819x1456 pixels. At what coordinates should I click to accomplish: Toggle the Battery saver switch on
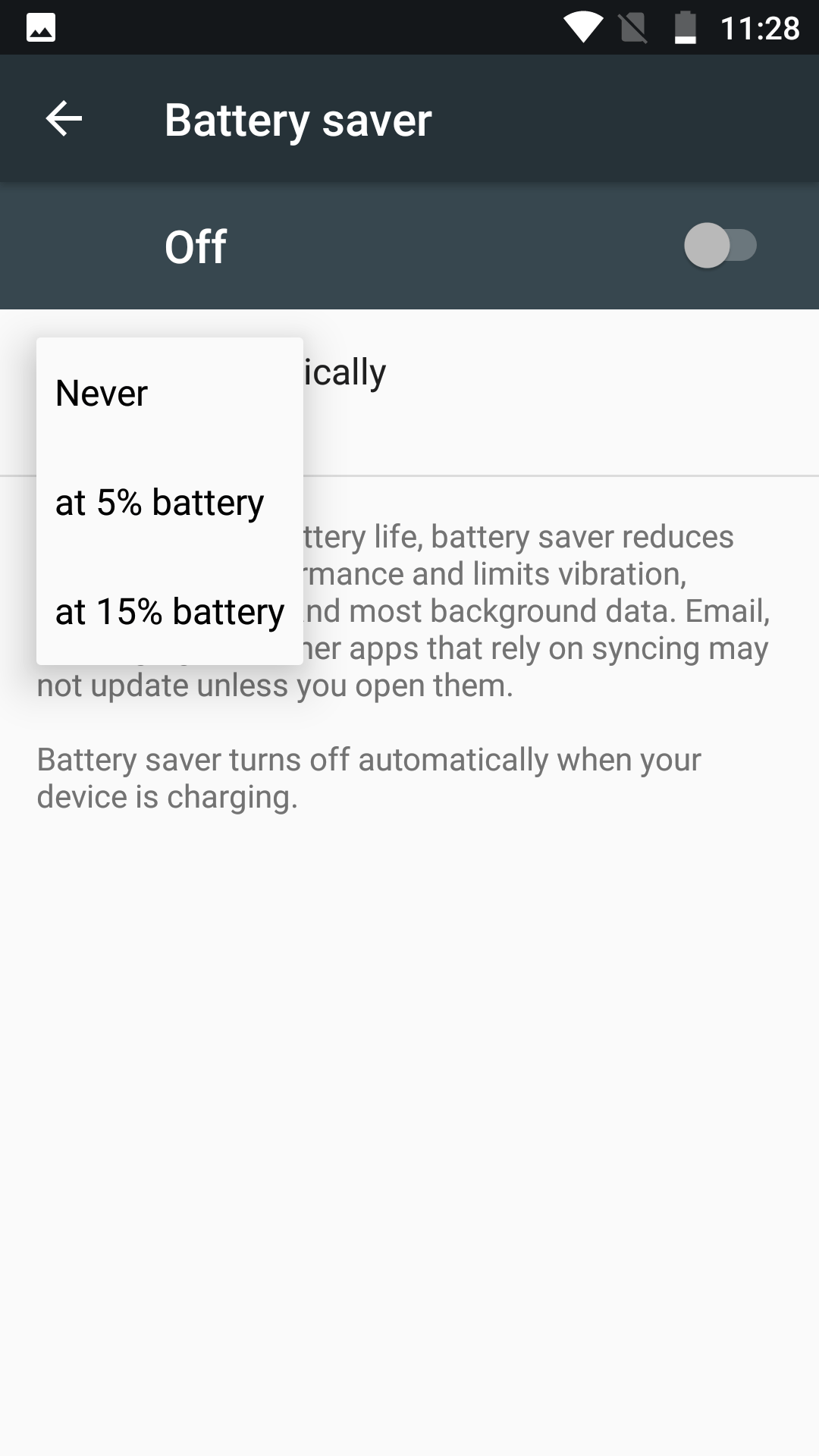(x=720, y=246)
